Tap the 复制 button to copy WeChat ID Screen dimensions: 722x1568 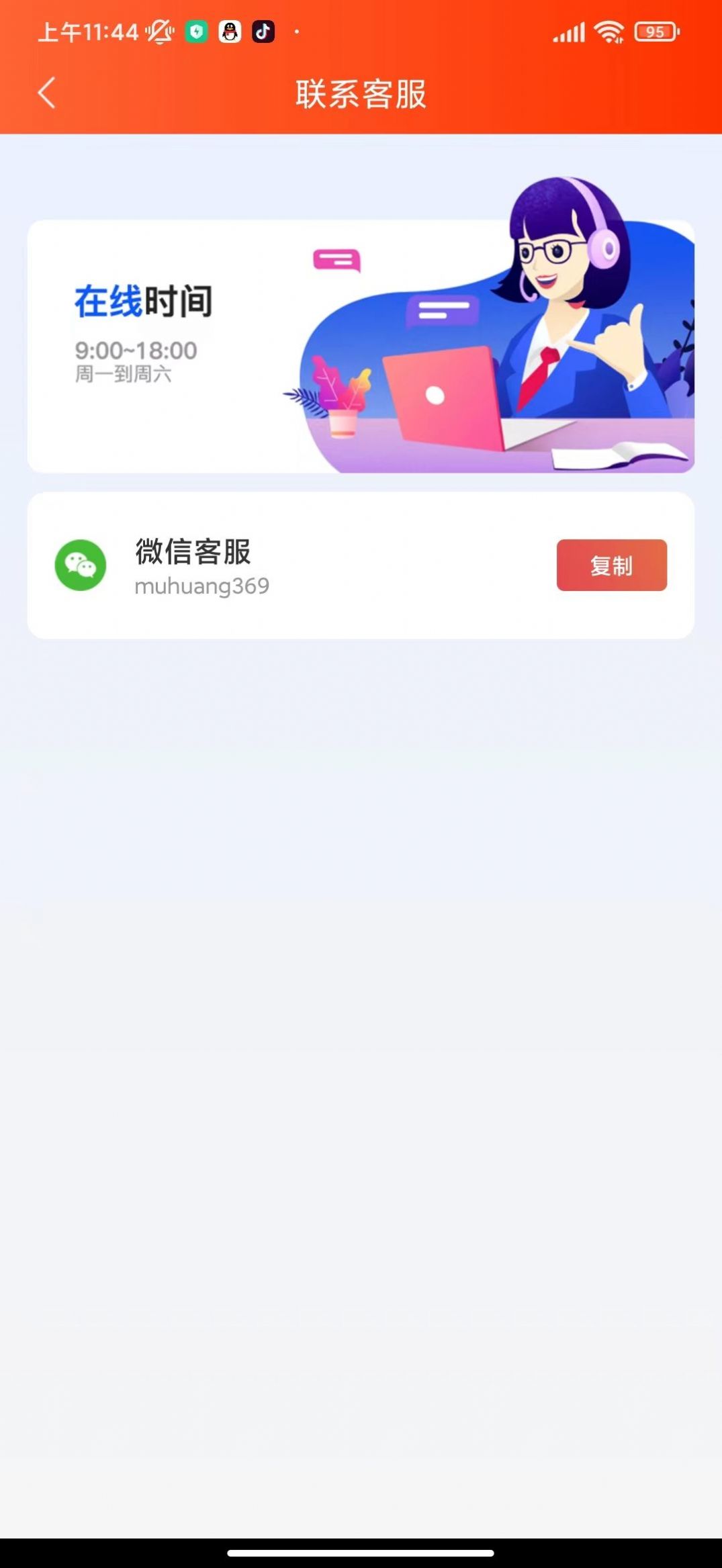(611, 566)
